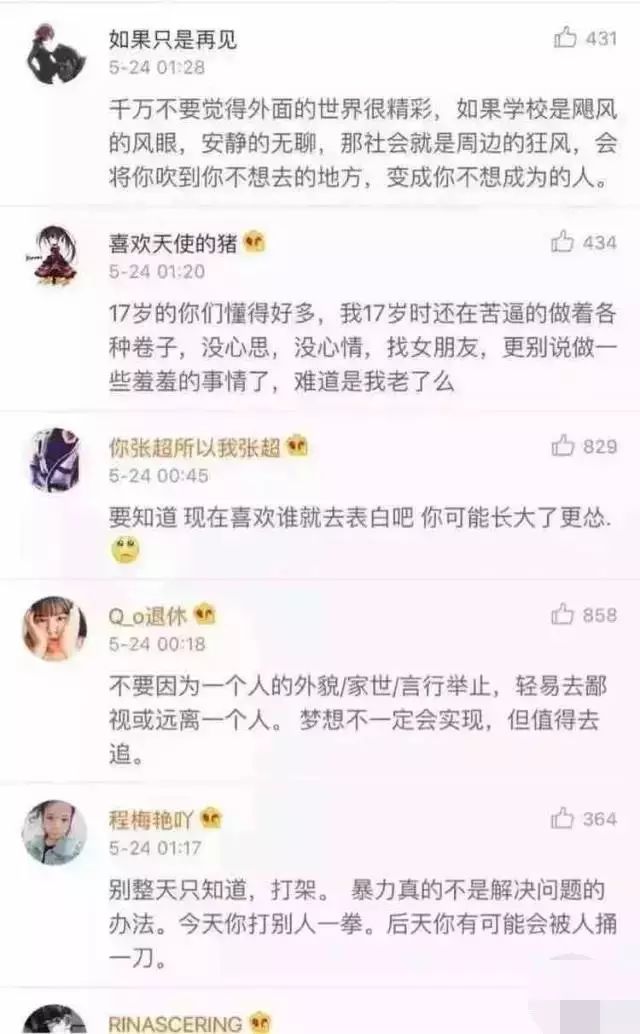Like the comment by 如果只是再见
This screenshot has height=1034, width=640.
(x=564, y=39)
